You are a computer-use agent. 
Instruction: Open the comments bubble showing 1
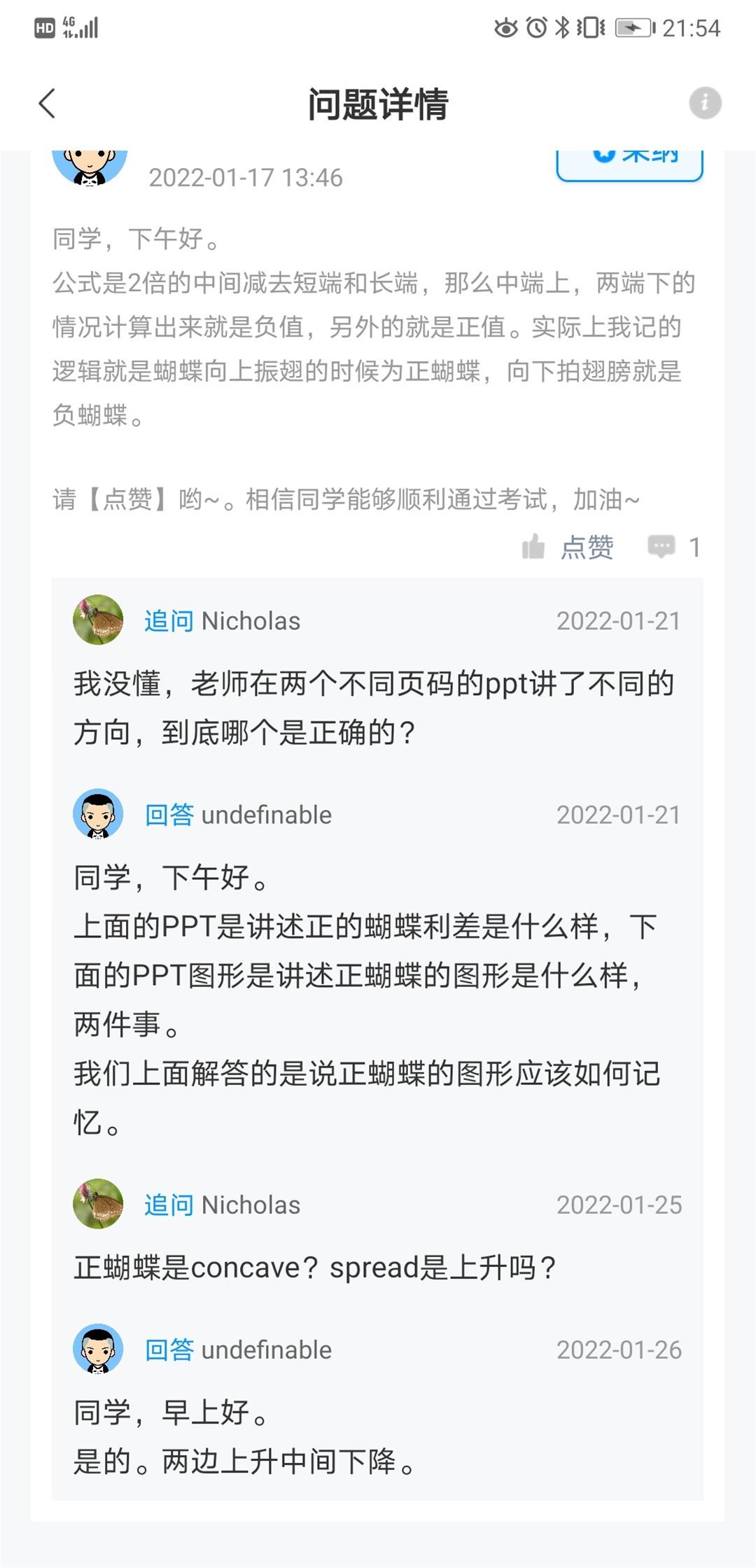(673, 547)
